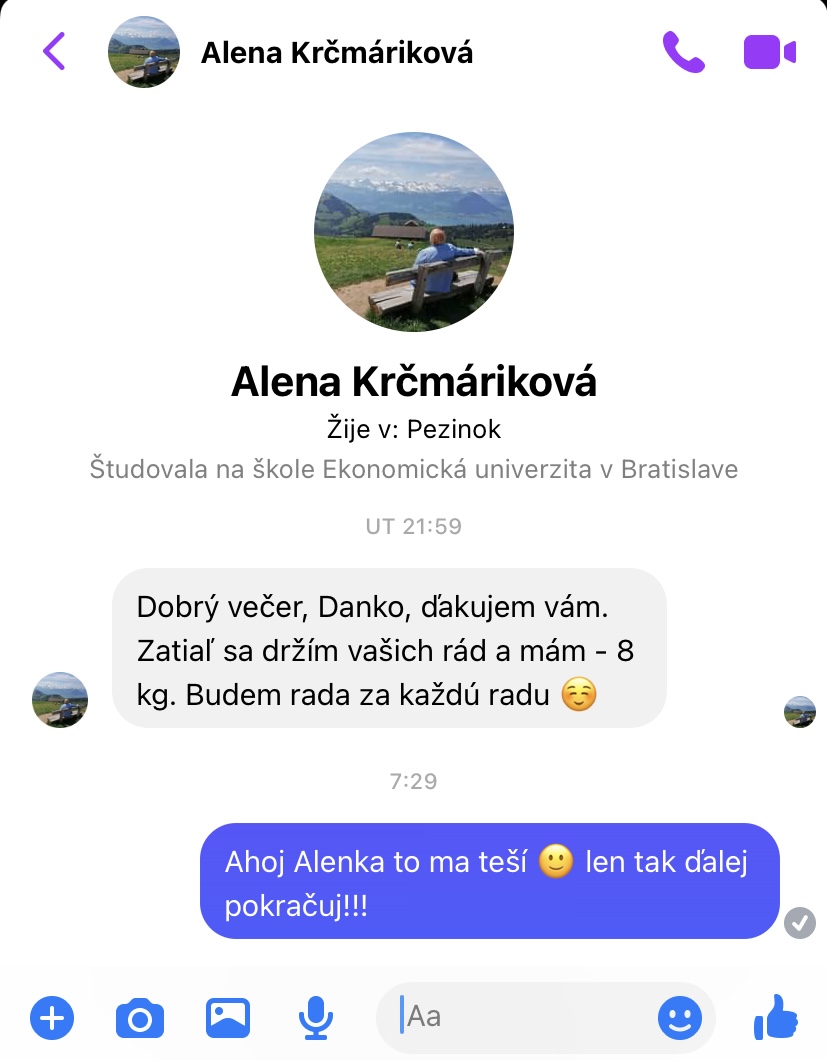Image resolution: width=827 pixels, height=1060 pixels.
Task: Open Alena Krčmáriková's profile from header name
Action: [336, 52]
